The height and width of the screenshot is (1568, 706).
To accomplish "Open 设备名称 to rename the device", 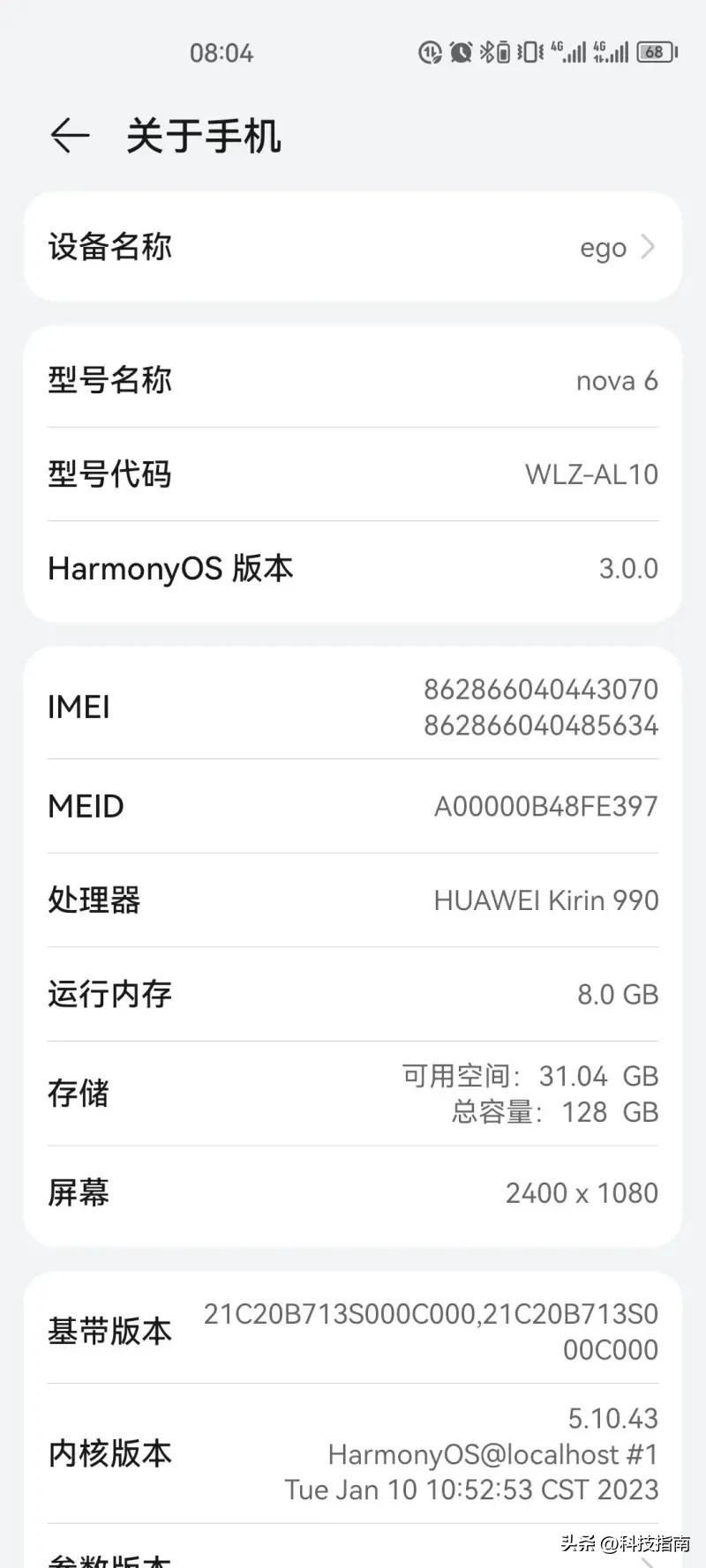I will (x=353, y=247).
